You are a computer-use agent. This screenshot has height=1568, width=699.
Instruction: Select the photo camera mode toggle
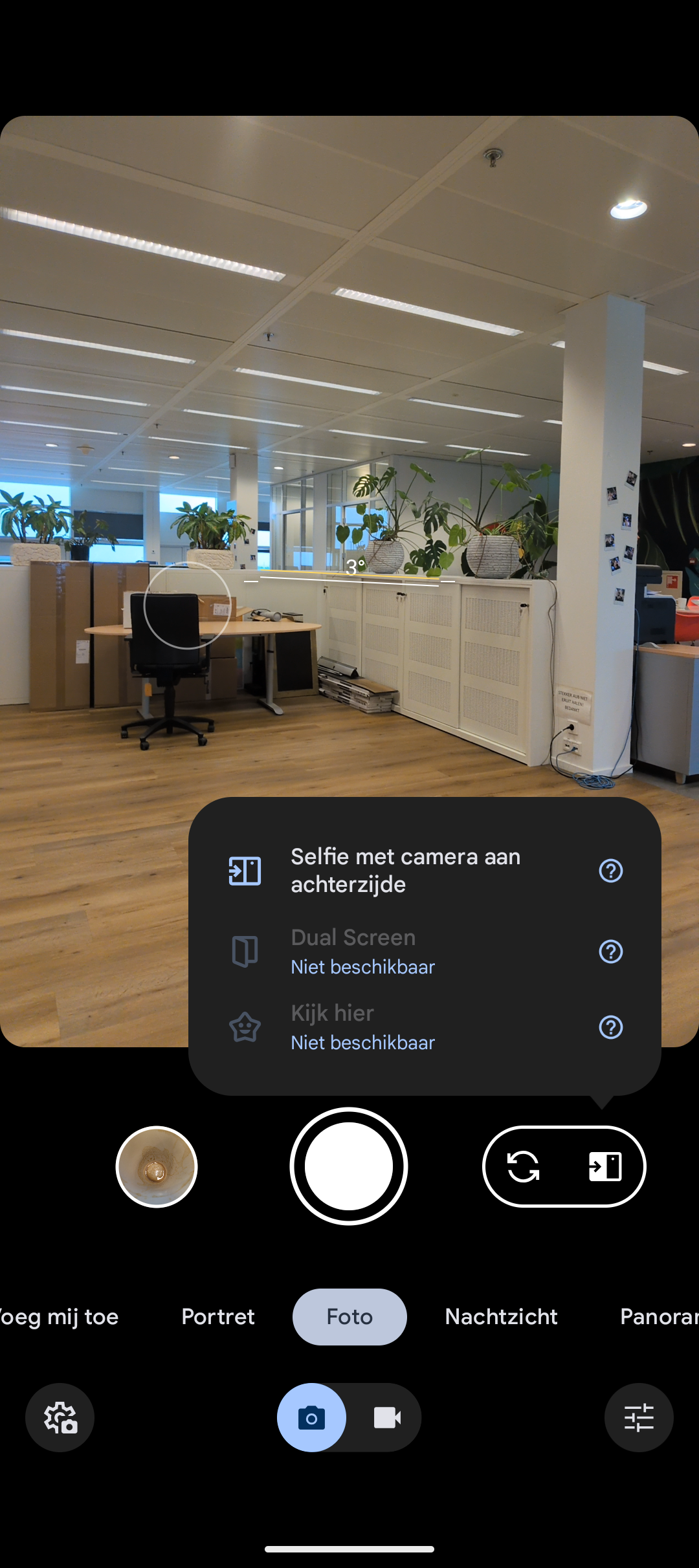[311, 1417]
